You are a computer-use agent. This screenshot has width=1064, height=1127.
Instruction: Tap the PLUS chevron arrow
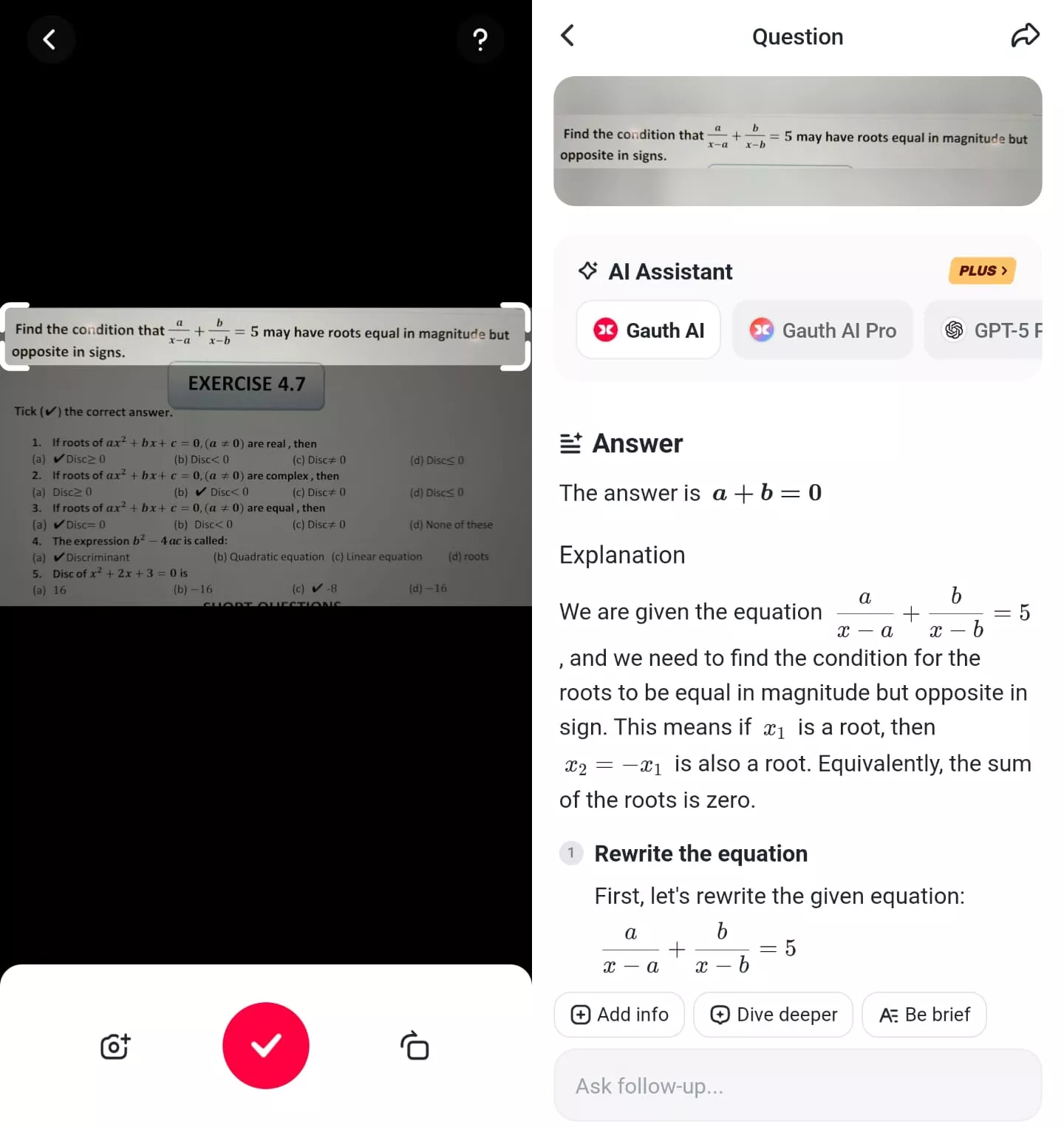(x=1003, y=270)
